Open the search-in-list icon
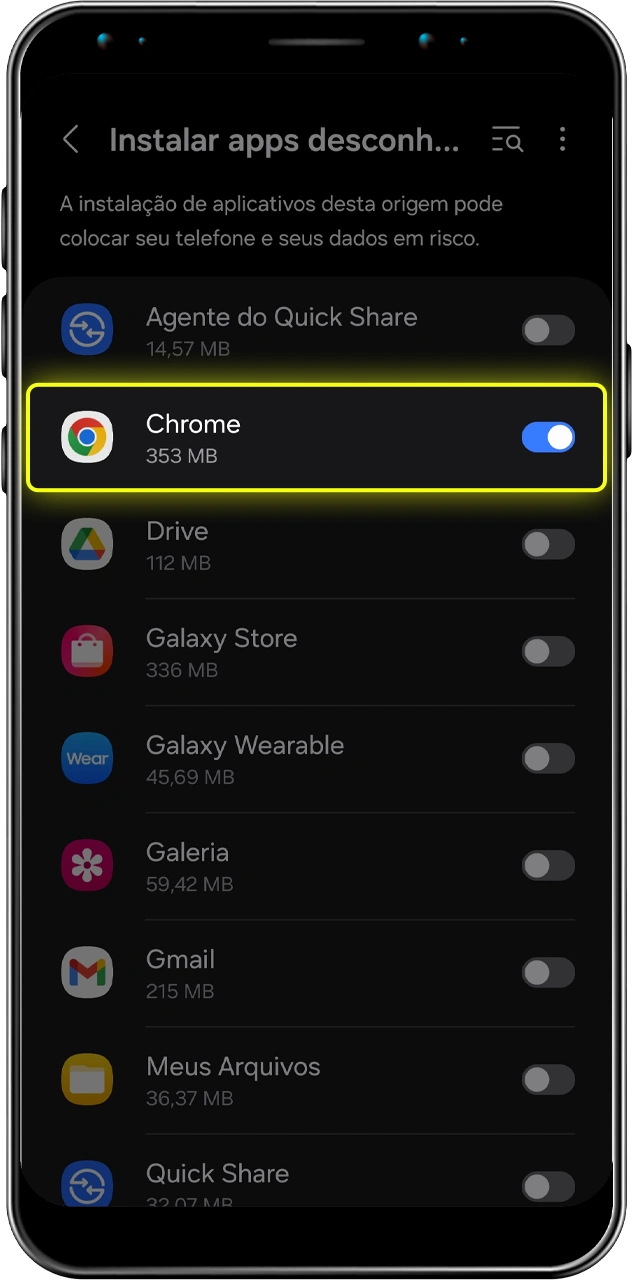Viewport: 633px width, 1280px height. tap(507, 140)
